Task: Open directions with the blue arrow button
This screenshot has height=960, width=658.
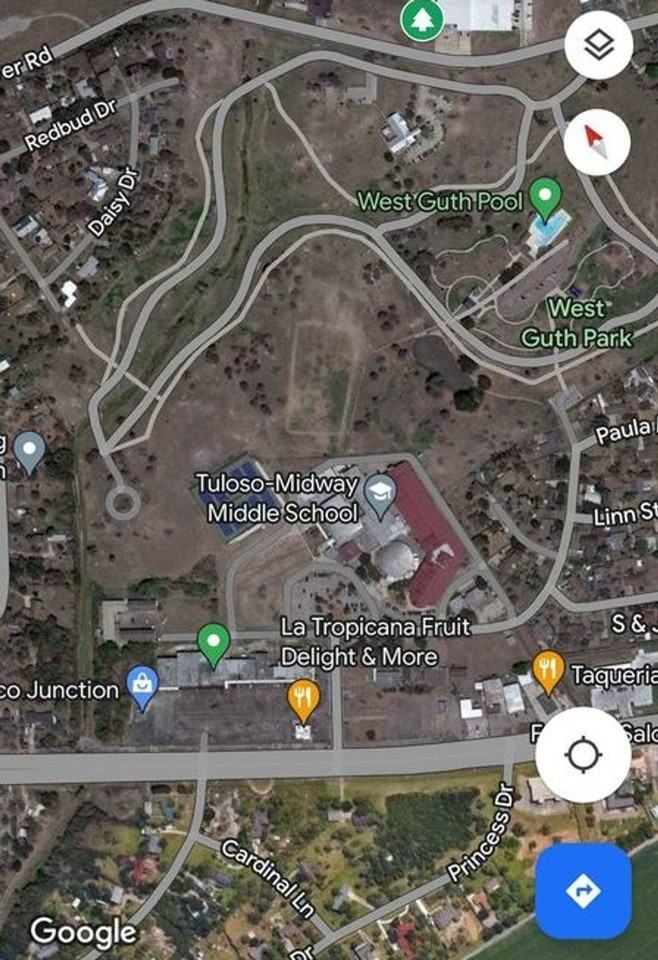Action: tap(583, 890)
